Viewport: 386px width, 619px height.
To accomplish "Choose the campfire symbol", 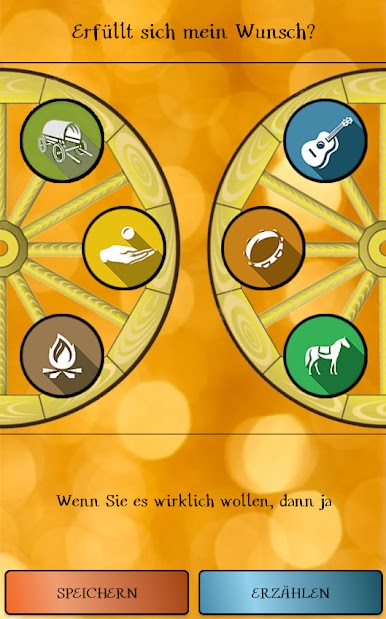I will point(62,356).
